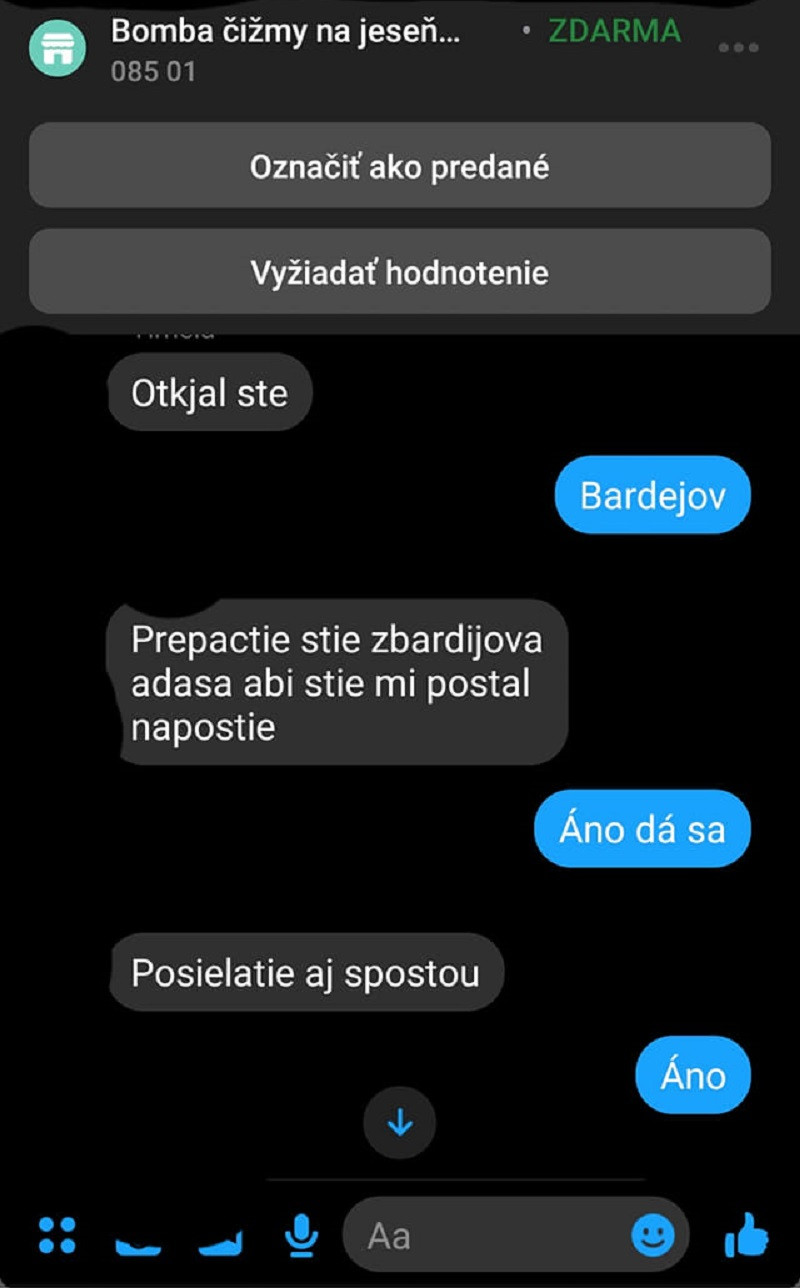The height and width of the screenshot is (1288, 800).
Task: Open the three-dot overflow menu
Action: click(739, 48)
